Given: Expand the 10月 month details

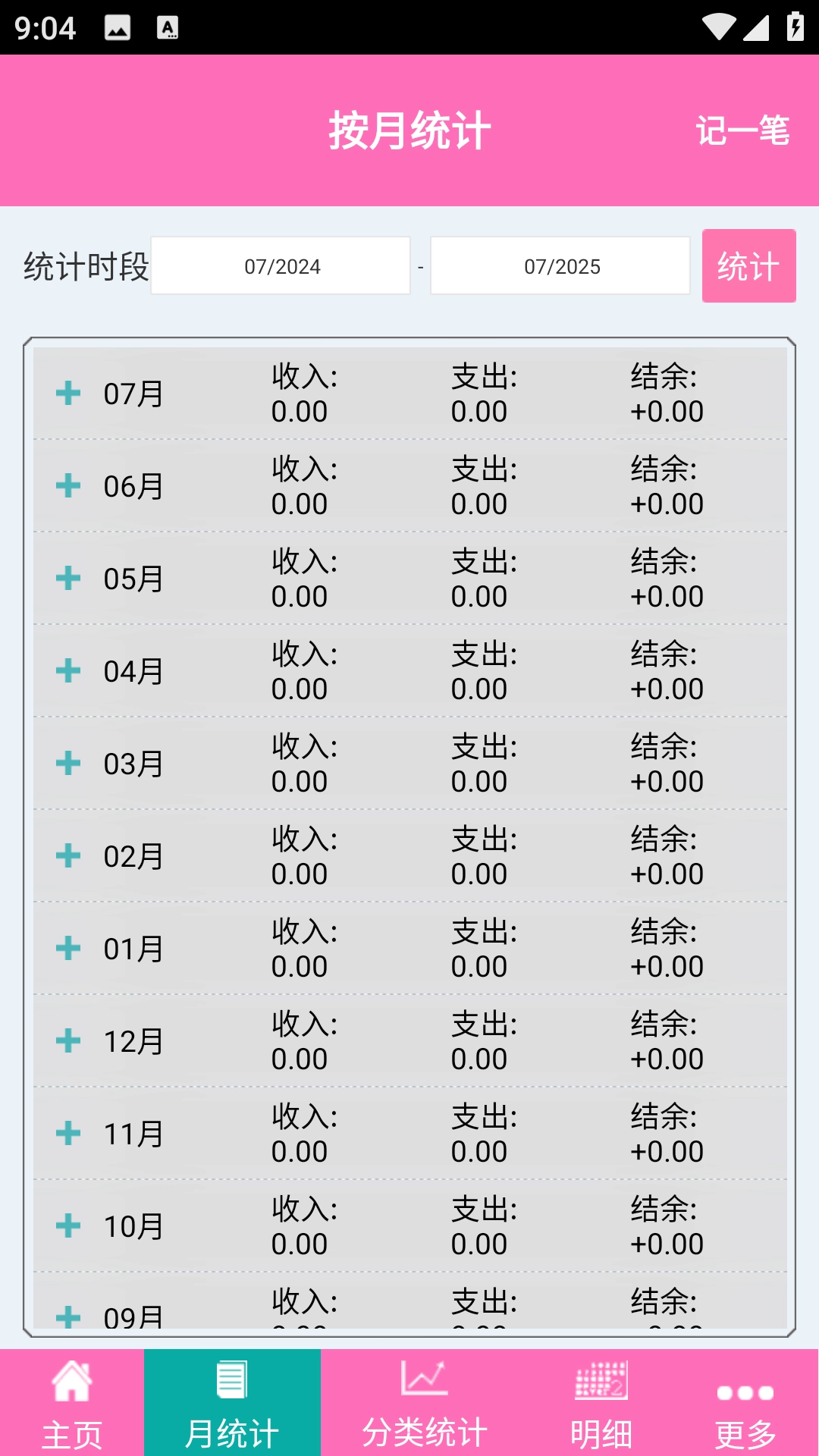Looking at the screenshot, I should click(69, 1225).
